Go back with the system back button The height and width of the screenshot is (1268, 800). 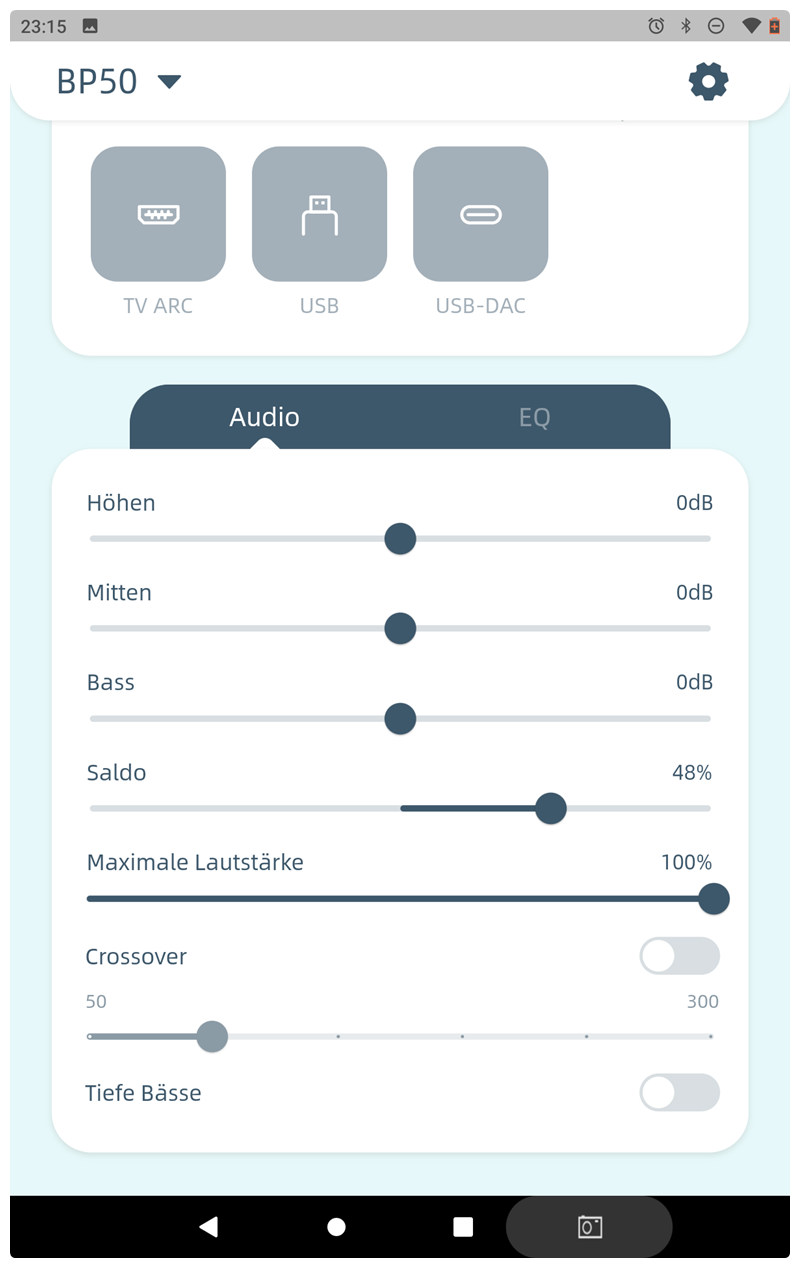point(208,1227)
